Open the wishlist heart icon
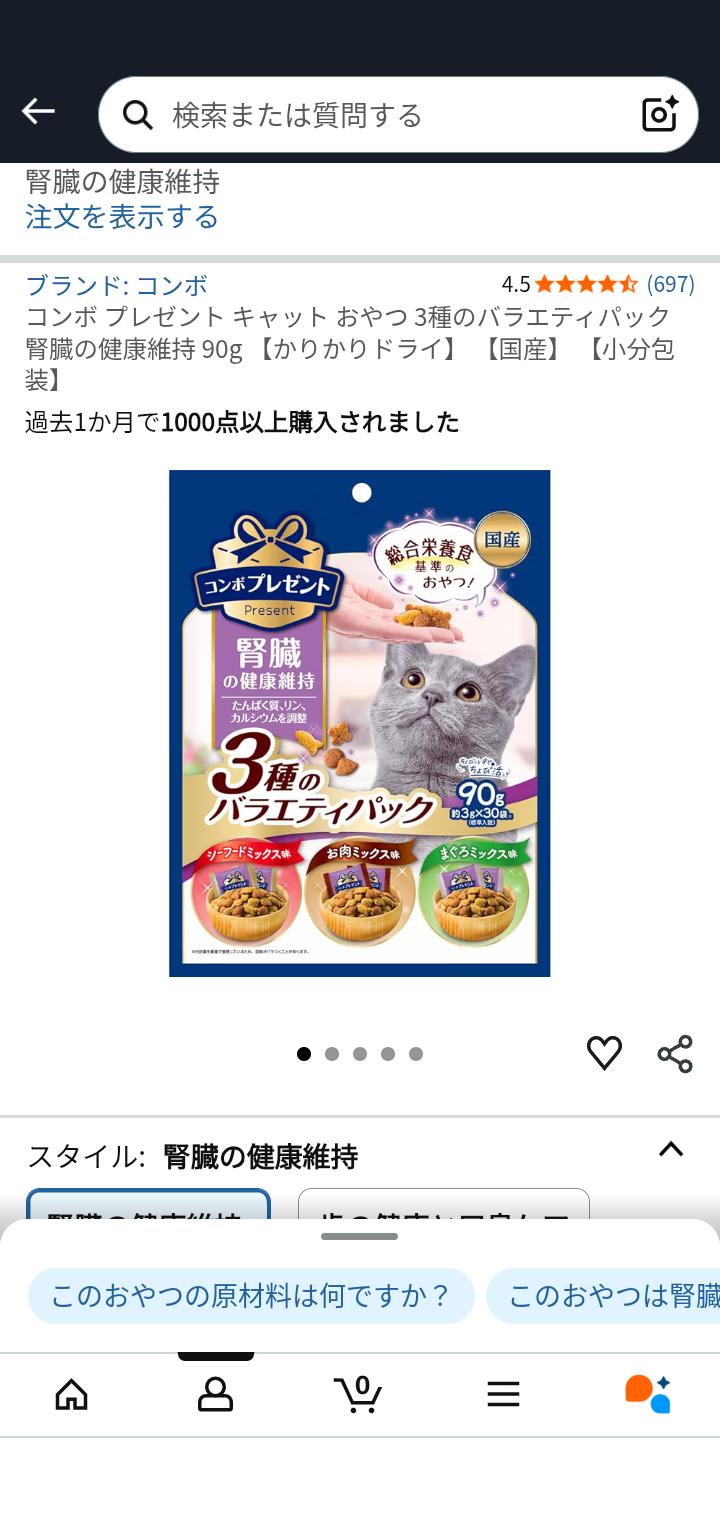720x1520 pixels. [604, 1052]
